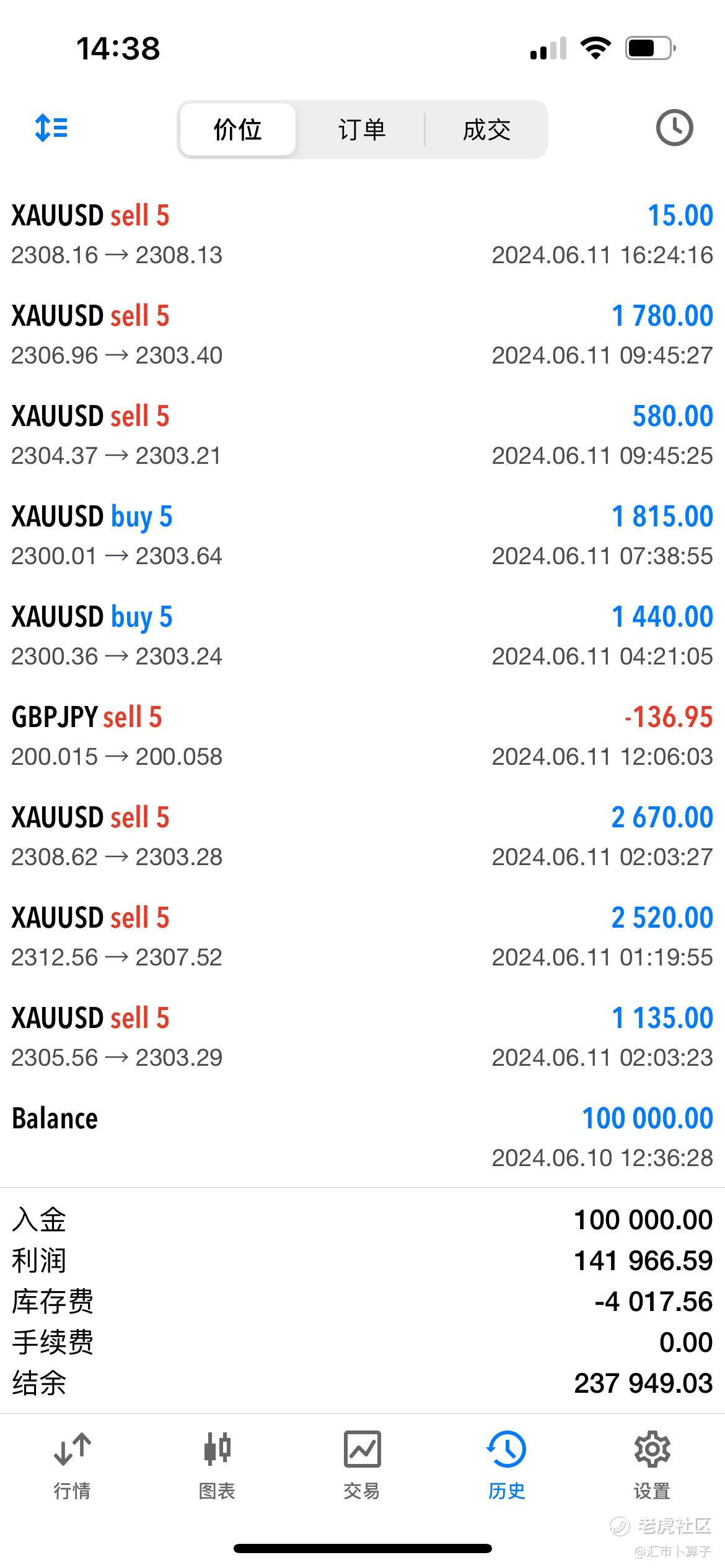This screenshot has height=1568, width=725.
Task: Open the 设置 tab
Action: click(x=652, y=1465)
